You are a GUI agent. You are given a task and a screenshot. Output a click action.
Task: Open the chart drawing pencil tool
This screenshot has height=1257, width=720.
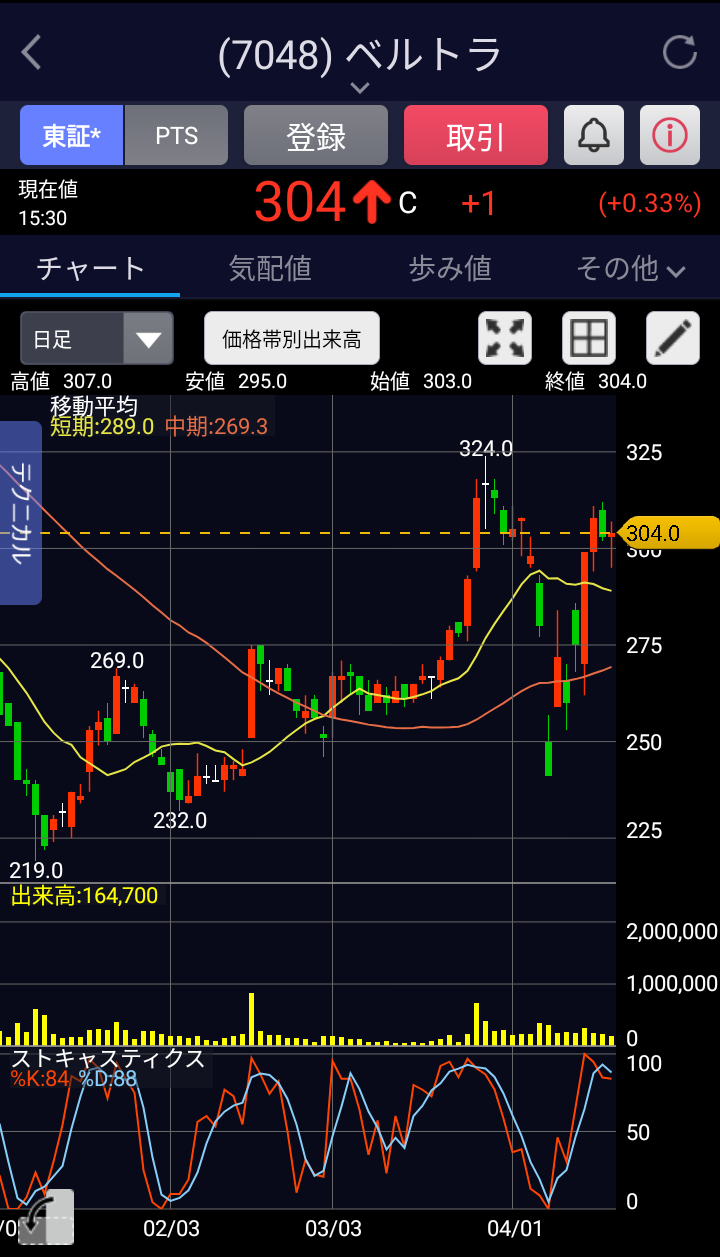(673, 339)
